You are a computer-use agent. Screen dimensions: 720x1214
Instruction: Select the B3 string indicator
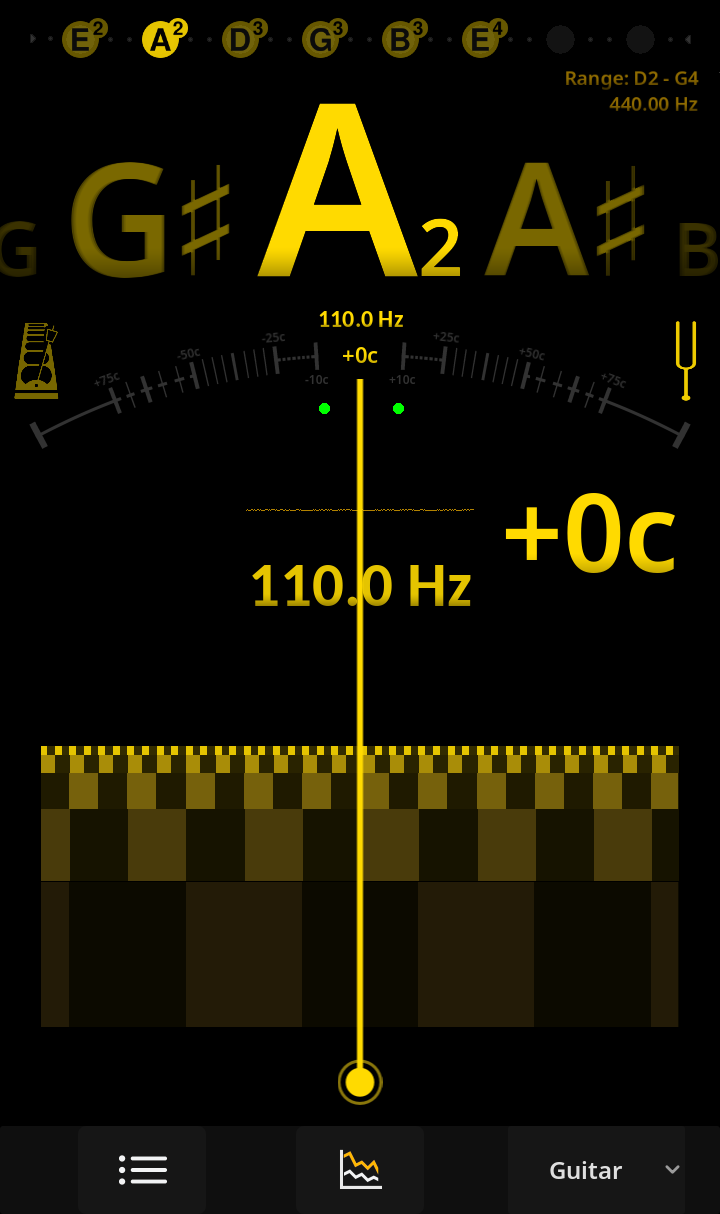pos(401,40)
